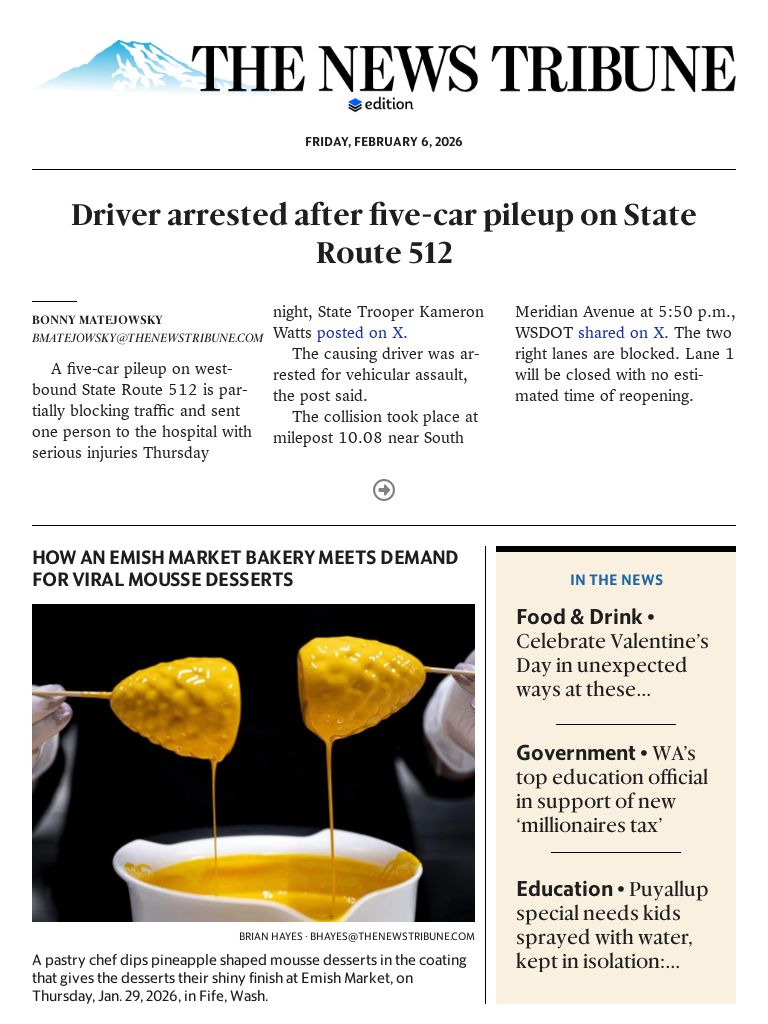Open the continue-reading arrow under the pileup article

384,490
